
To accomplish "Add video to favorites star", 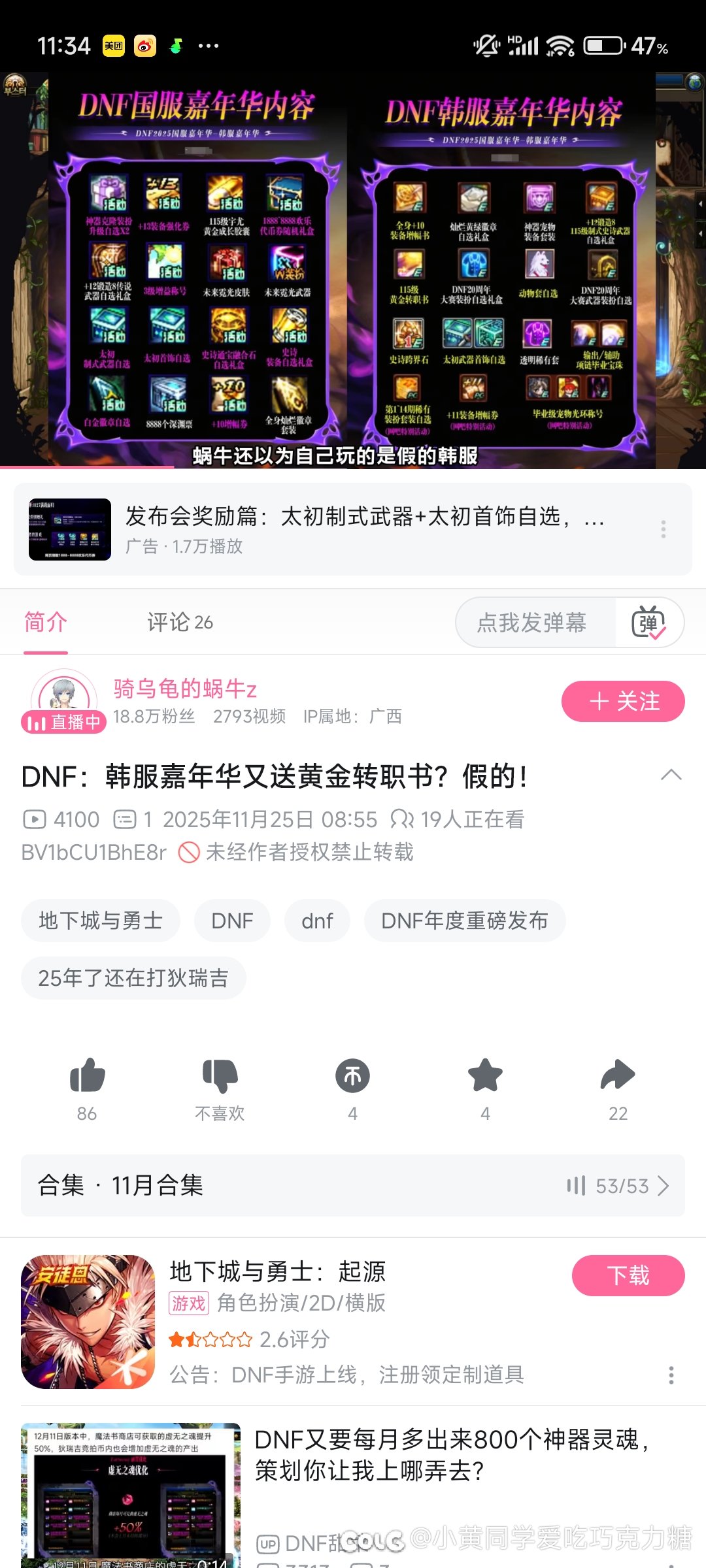I will coord(485,1076).
